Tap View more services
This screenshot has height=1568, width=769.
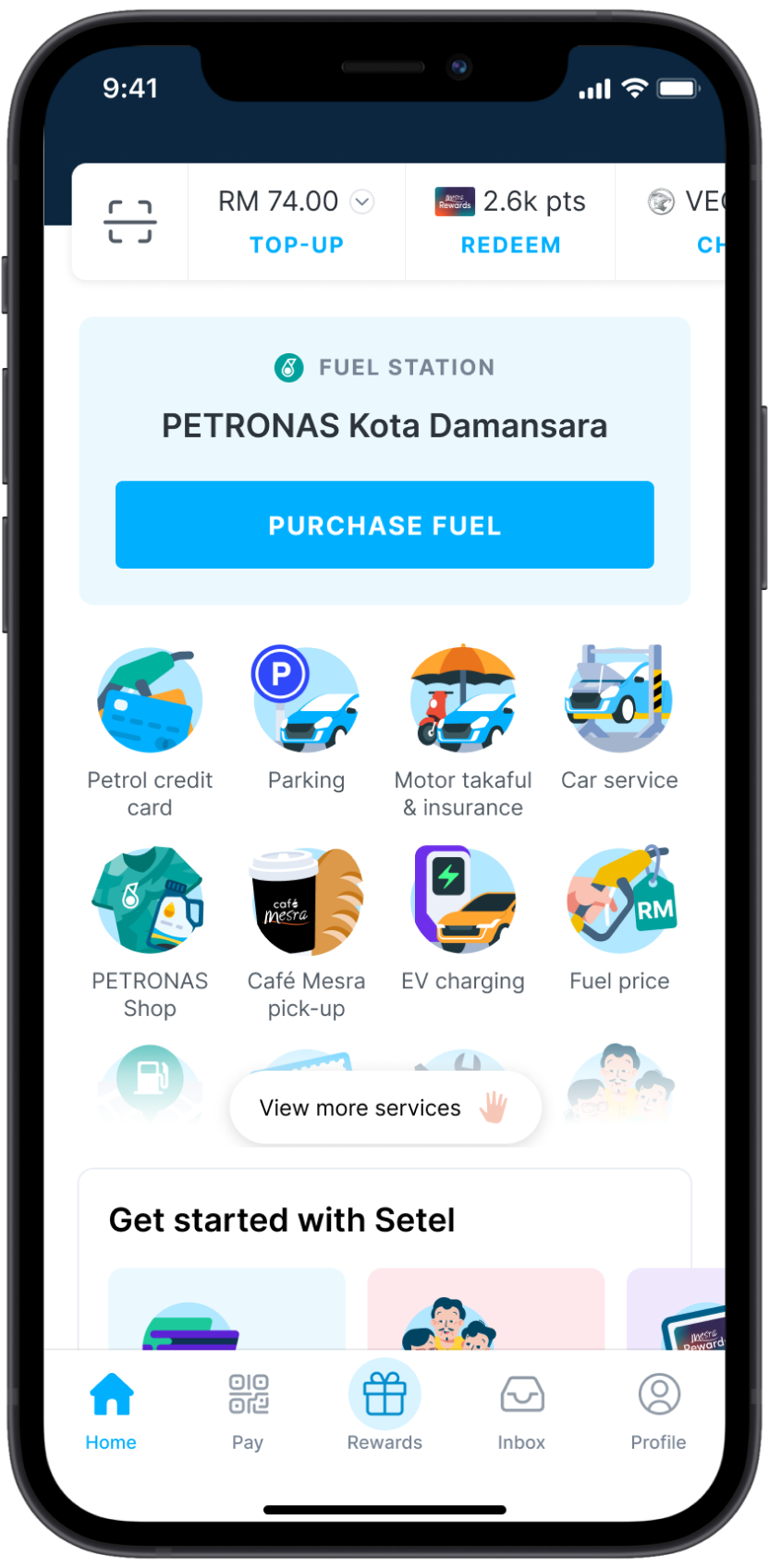(x=384, y=1108)
